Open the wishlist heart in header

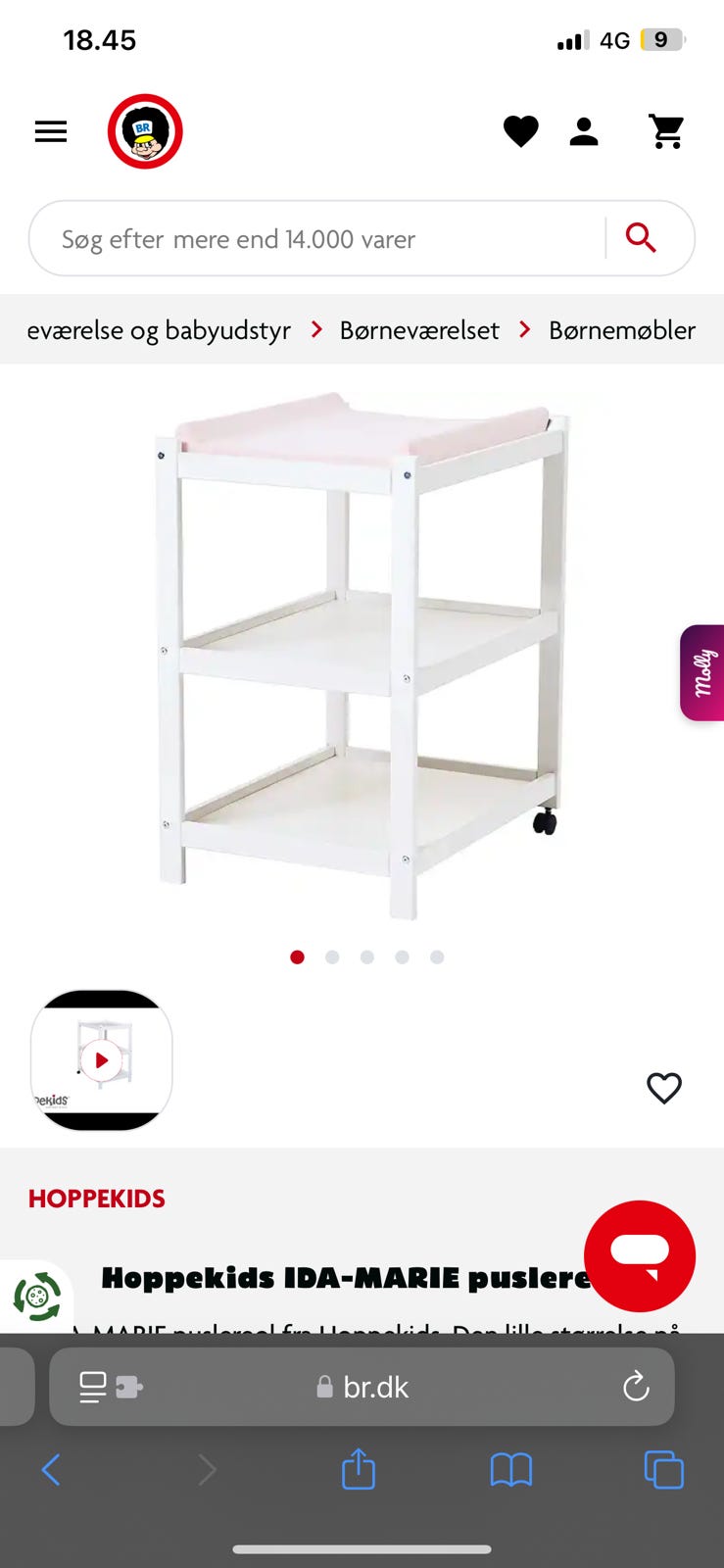(520, 131)
